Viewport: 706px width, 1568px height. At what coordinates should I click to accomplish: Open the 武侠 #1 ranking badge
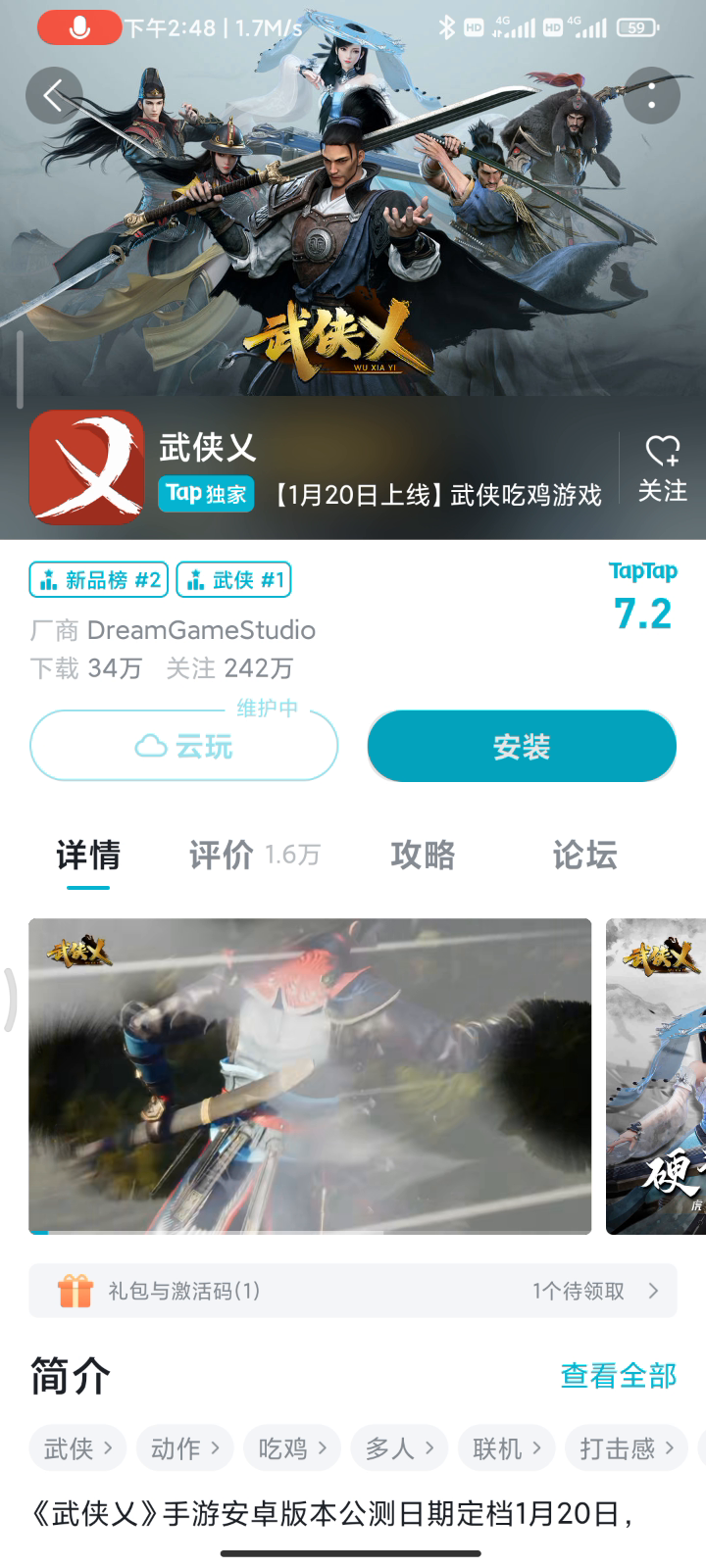coord(233,580)
